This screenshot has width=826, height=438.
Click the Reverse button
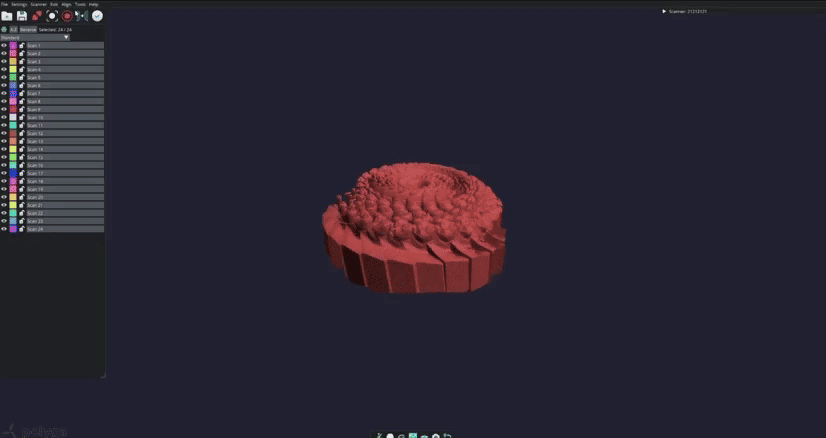pos(28,30)
